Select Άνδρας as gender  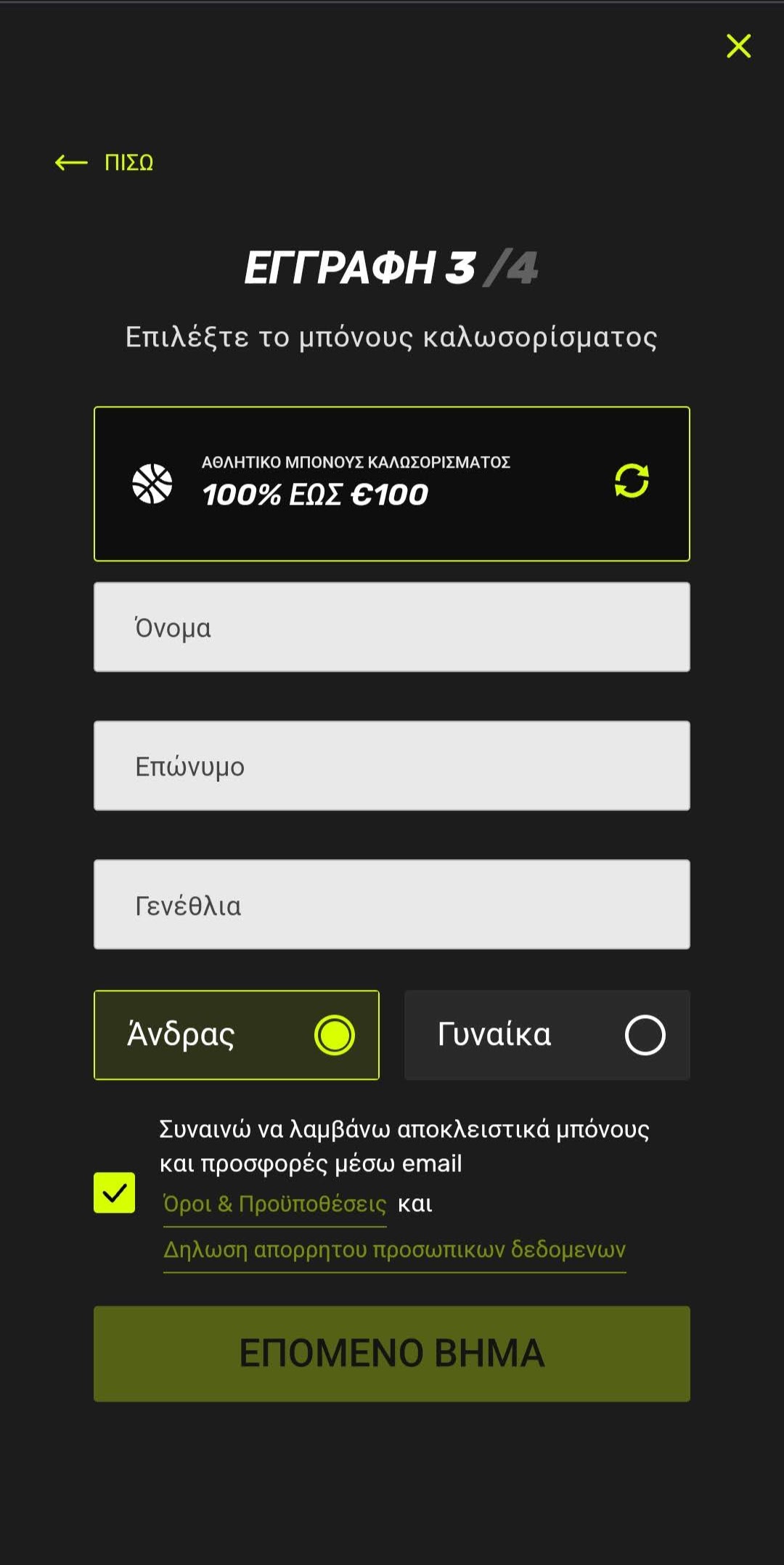pos(237,1035)
